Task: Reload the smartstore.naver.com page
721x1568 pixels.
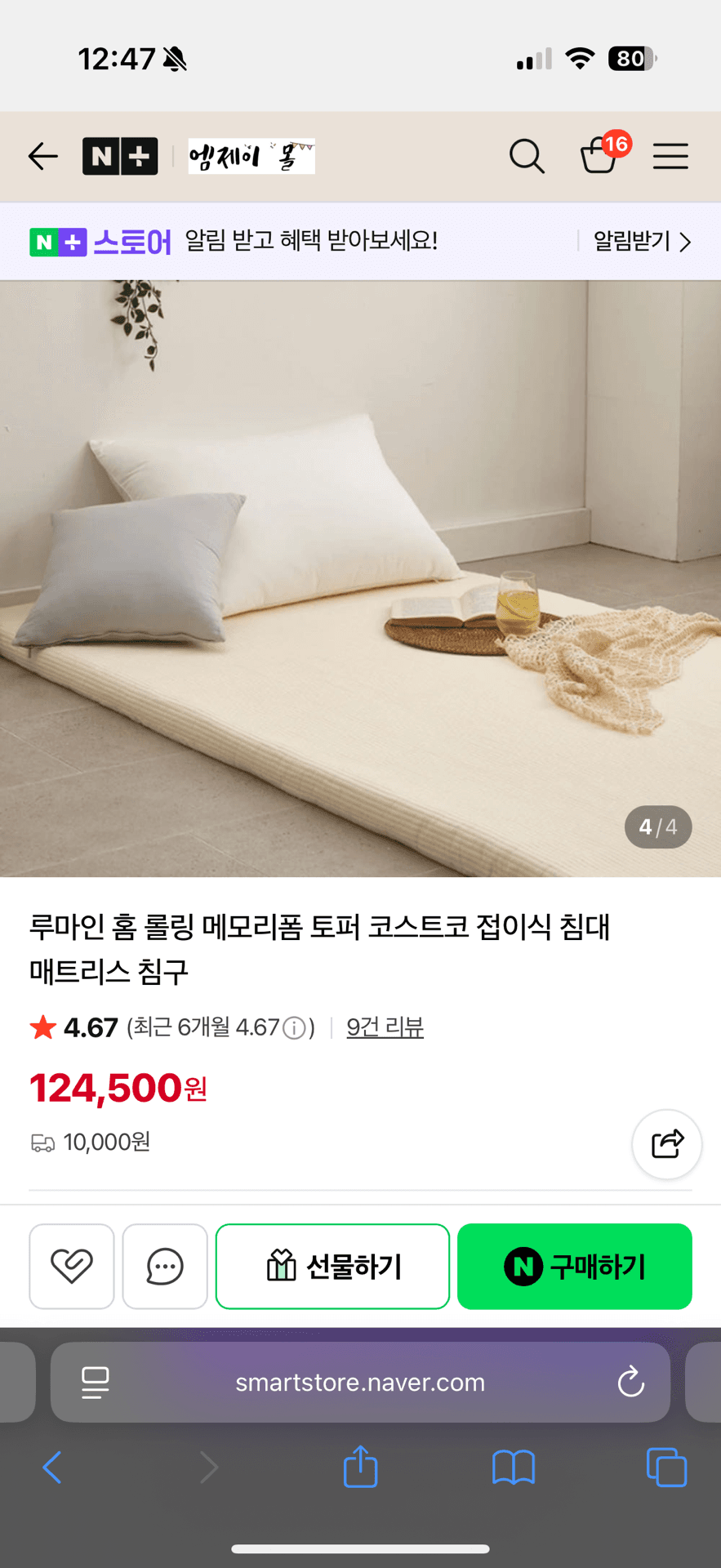Action: pos(630,1383)
